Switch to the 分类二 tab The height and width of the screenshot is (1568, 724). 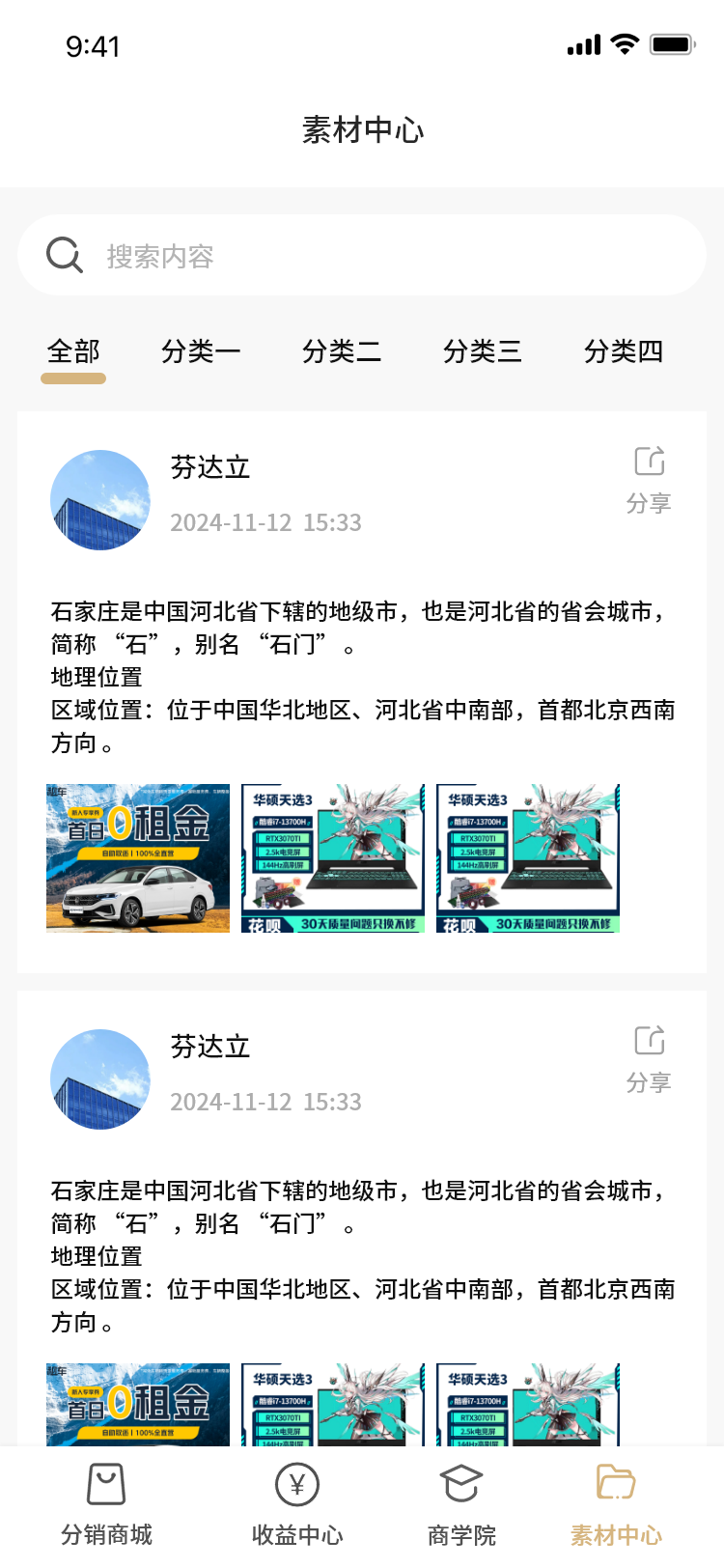342,352
